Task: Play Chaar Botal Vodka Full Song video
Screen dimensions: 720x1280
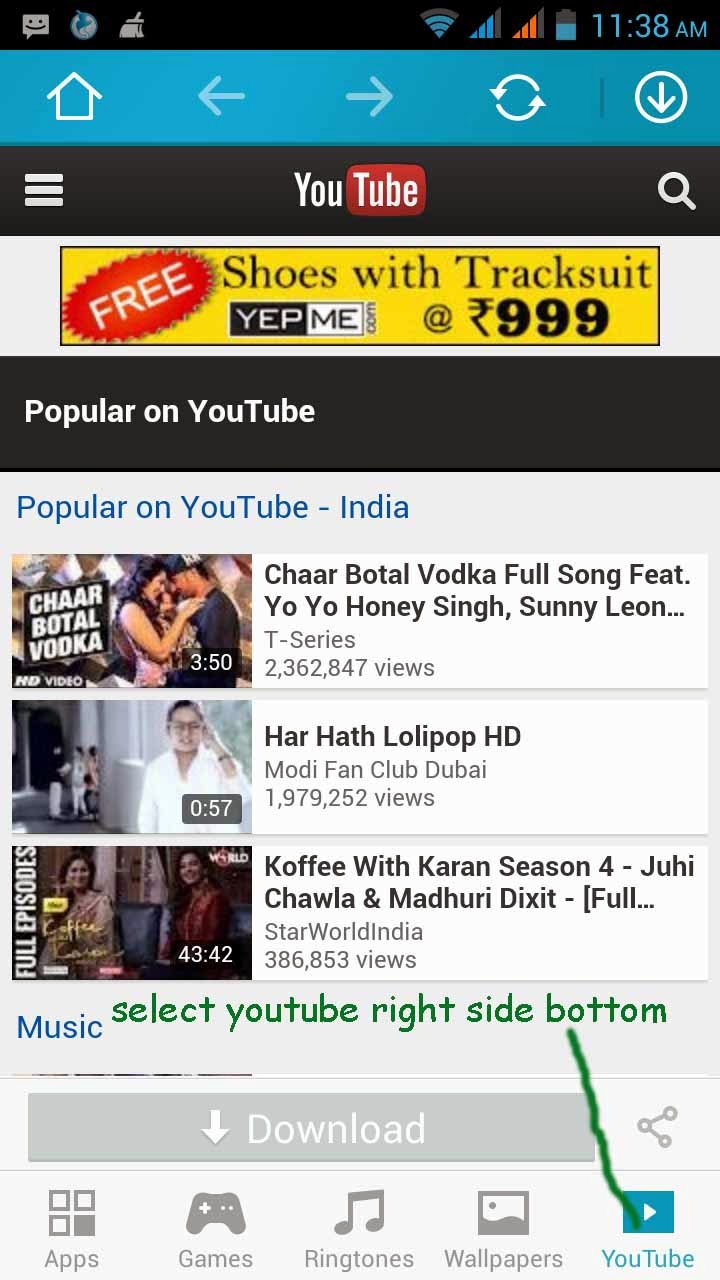Action: coord(476,590)
